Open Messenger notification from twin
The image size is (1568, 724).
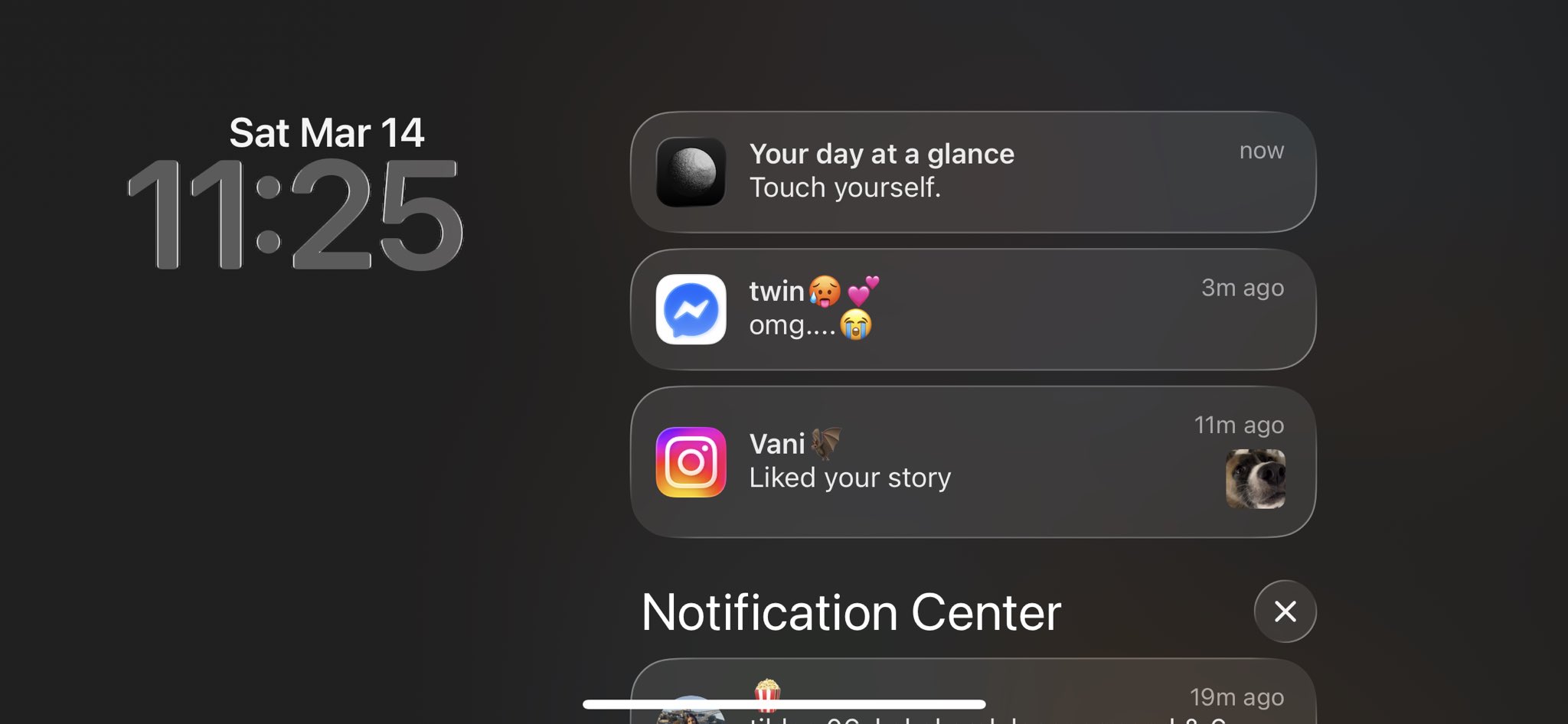pos(972,309)
